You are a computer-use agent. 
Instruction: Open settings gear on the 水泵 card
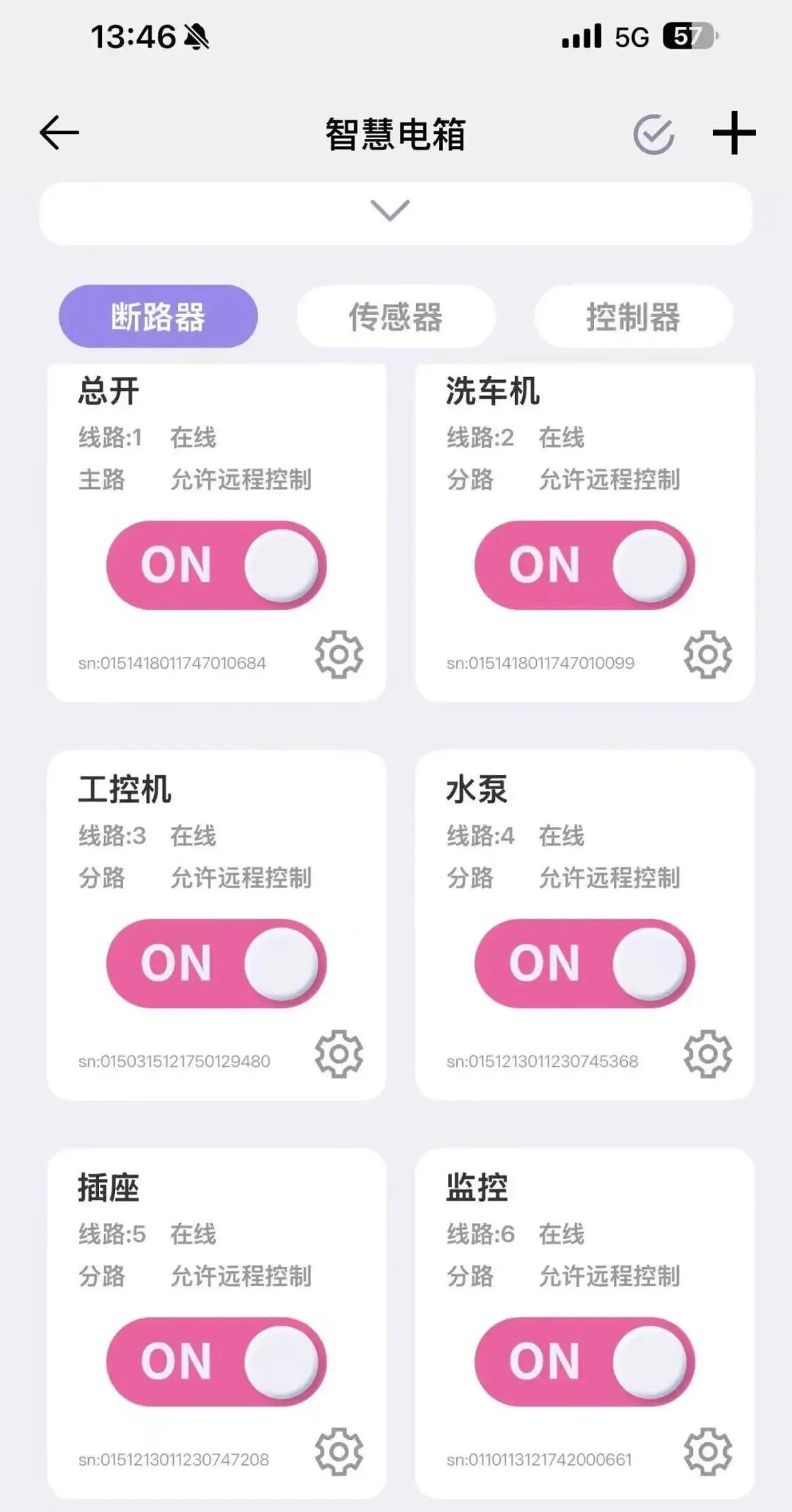[x=706, y=1052]
